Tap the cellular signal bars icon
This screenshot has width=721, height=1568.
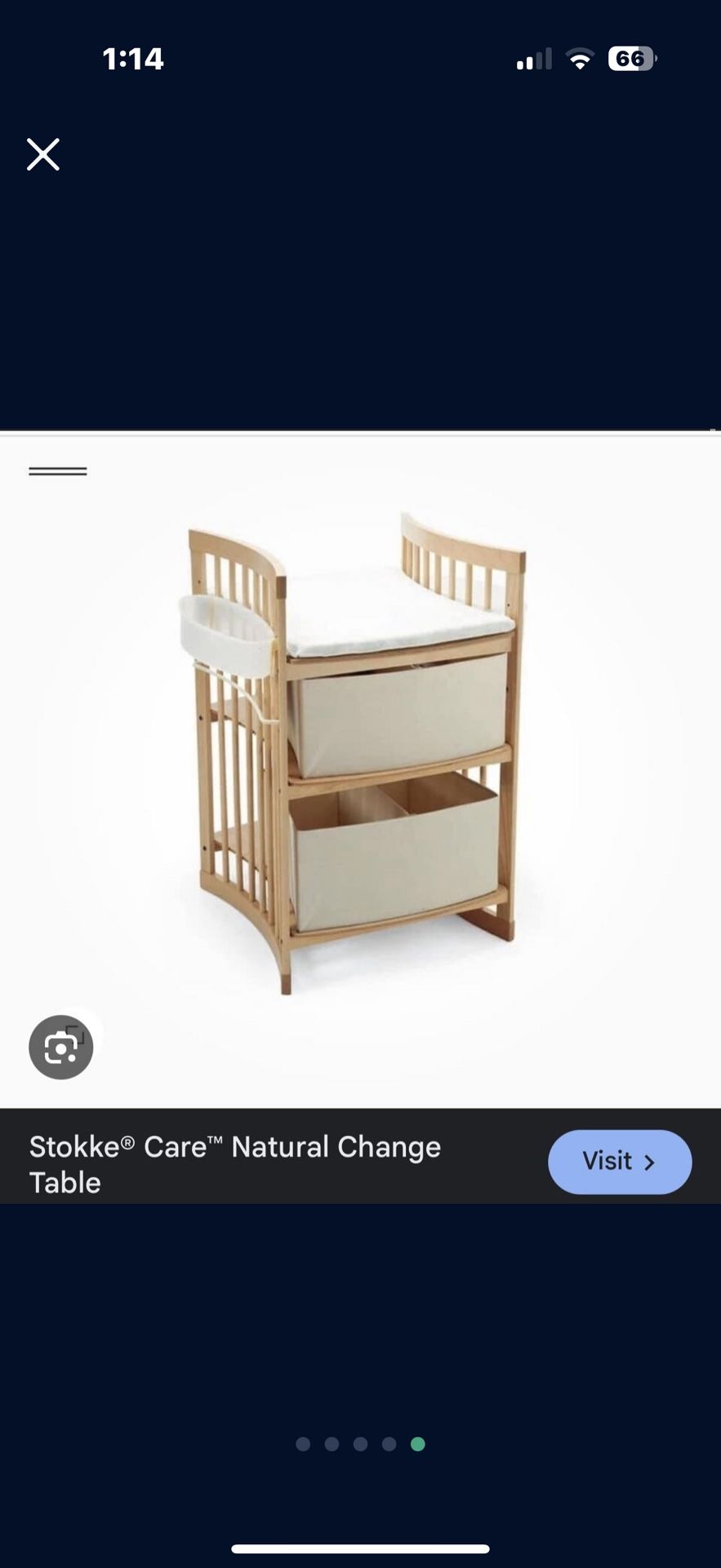click(532, 57)
